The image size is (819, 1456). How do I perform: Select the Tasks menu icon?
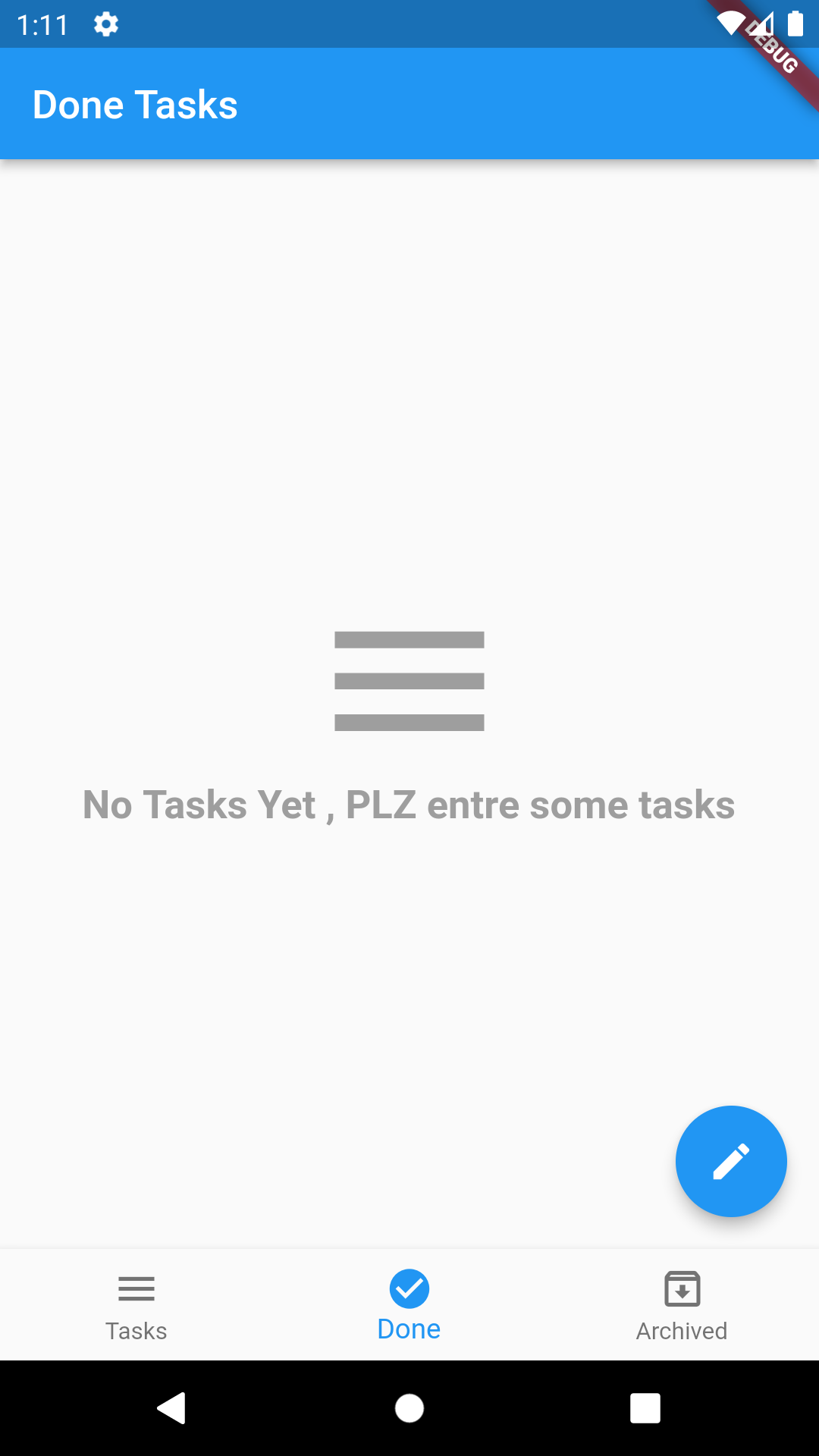pyautogui.click(x=136, y=1288)
